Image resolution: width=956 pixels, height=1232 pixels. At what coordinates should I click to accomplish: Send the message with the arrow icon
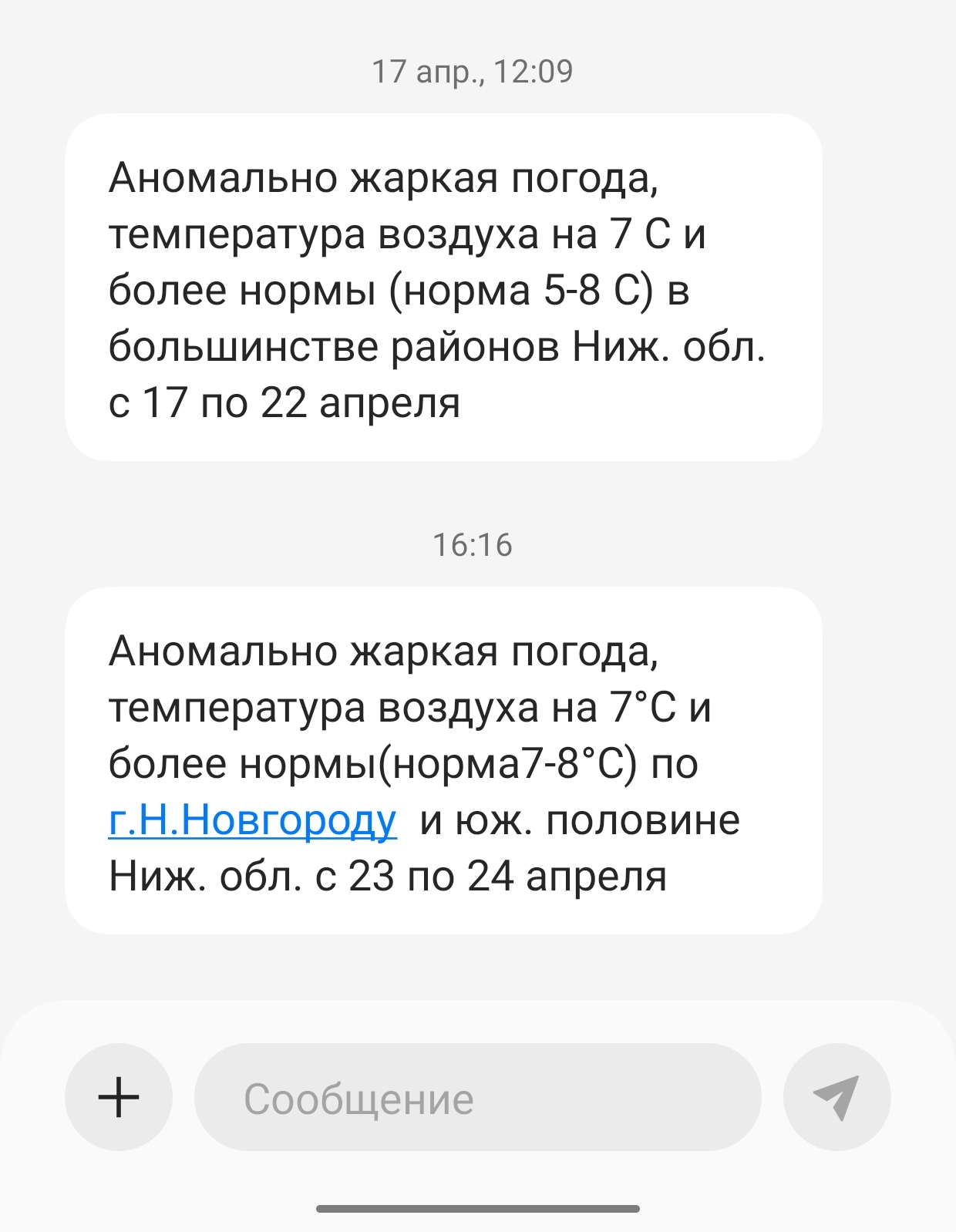[836, 1096]
